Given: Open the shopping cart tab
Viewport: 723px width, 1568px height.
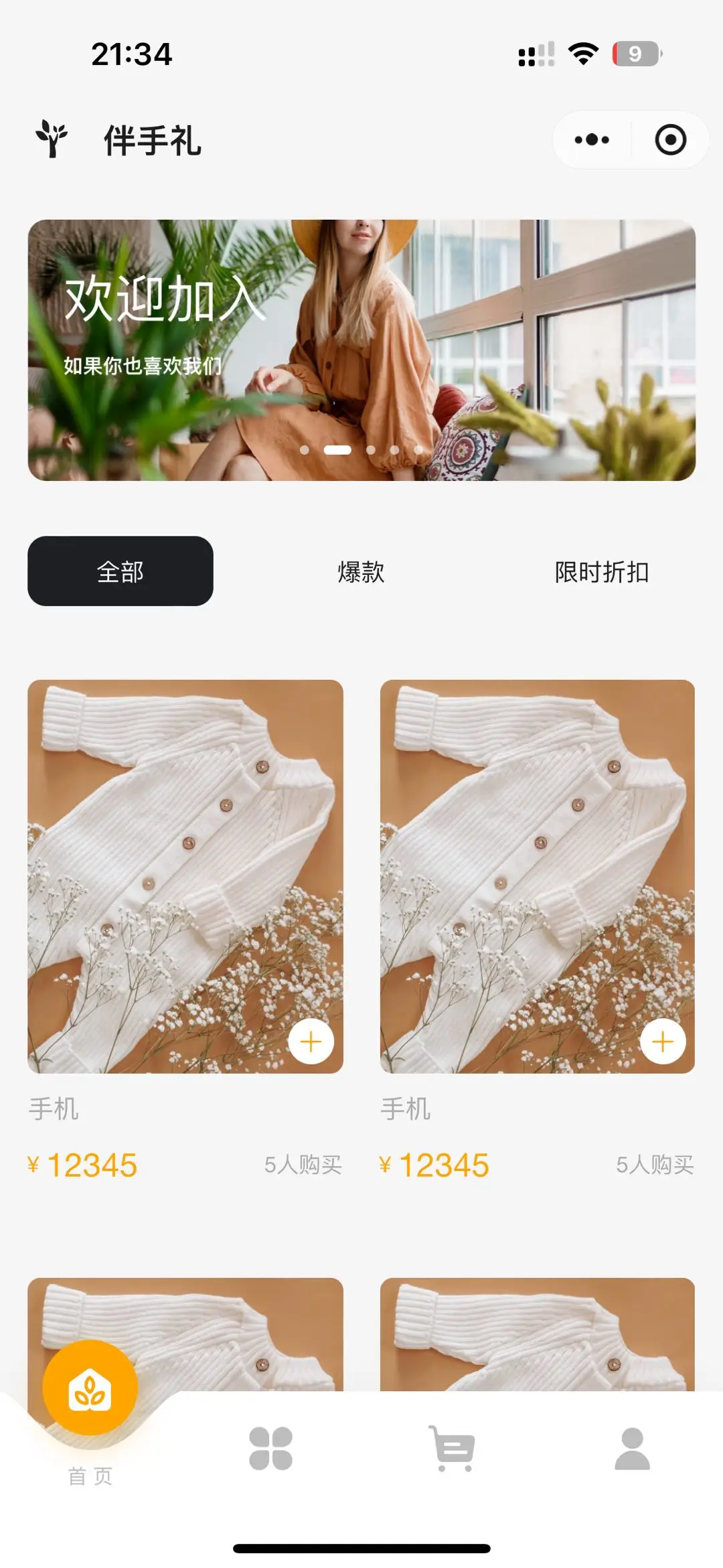Looking at the screenshot, I should point(453,1448).
